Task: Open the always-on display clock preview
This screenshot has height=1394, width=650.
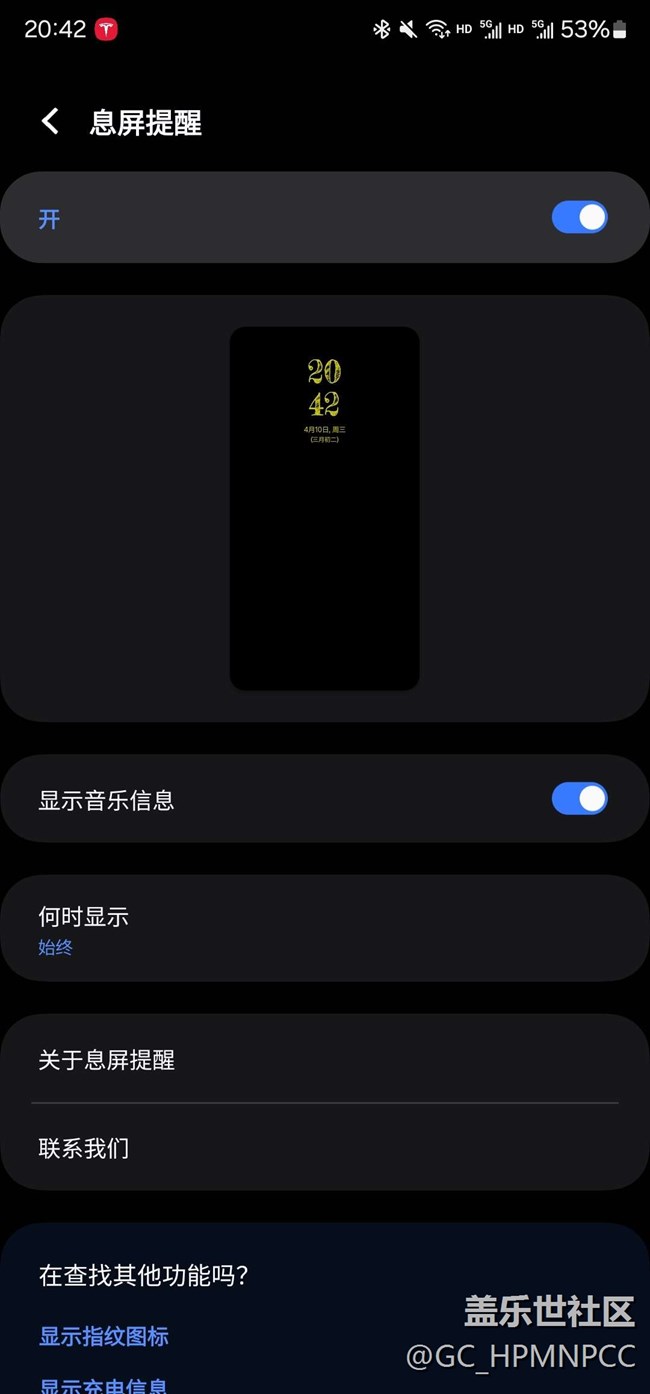Action: [325, 508]
